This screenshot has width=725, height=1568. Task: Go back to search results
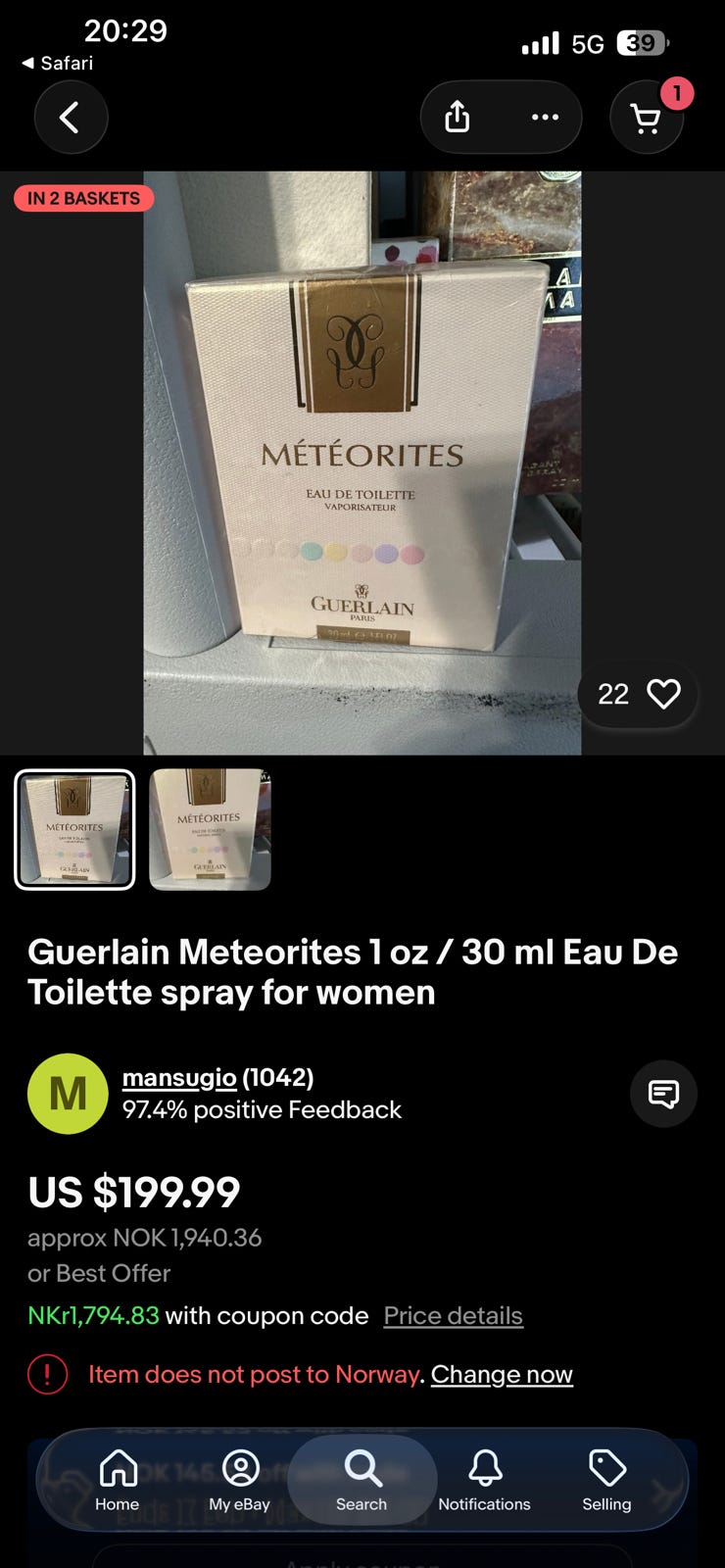point(71,117)
